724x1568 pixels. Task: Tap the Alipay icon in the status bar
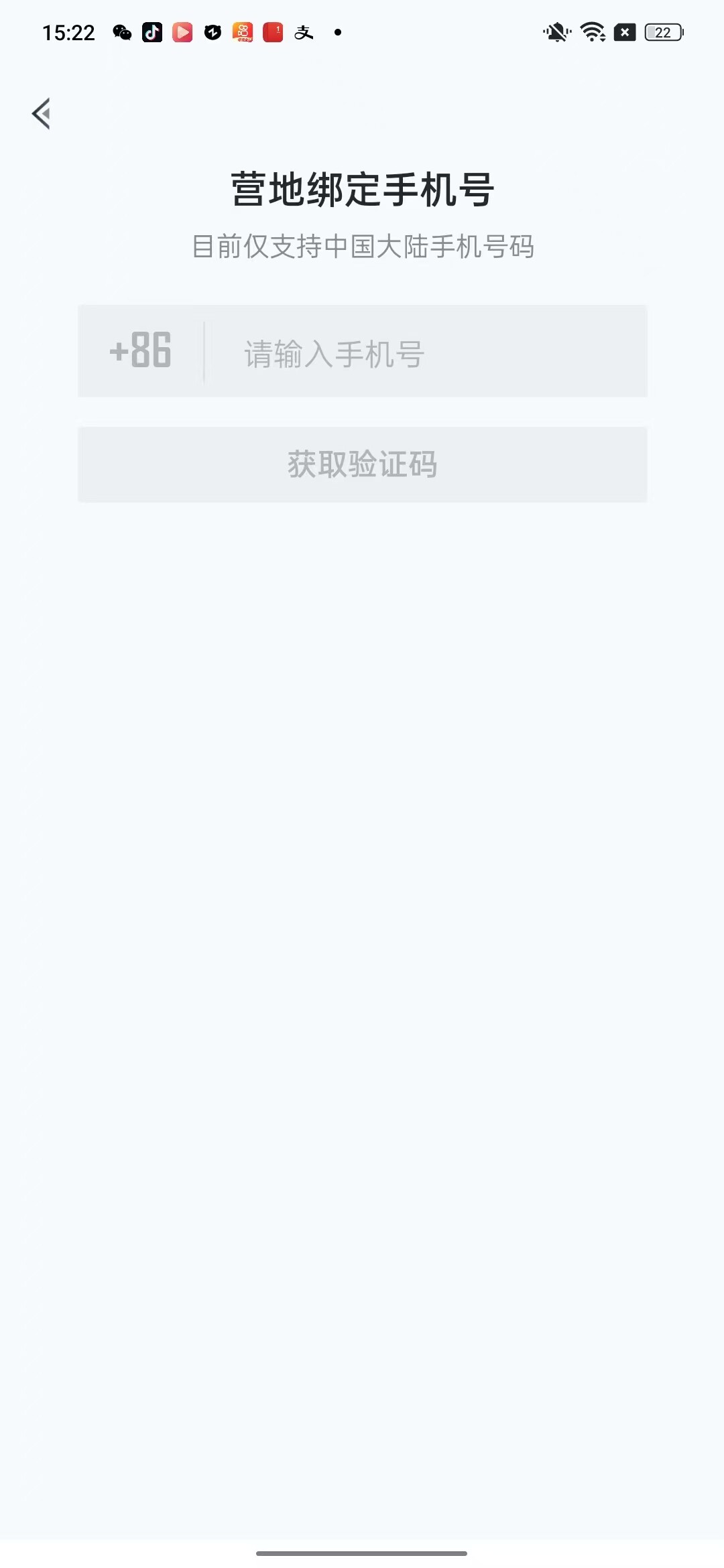304,32
